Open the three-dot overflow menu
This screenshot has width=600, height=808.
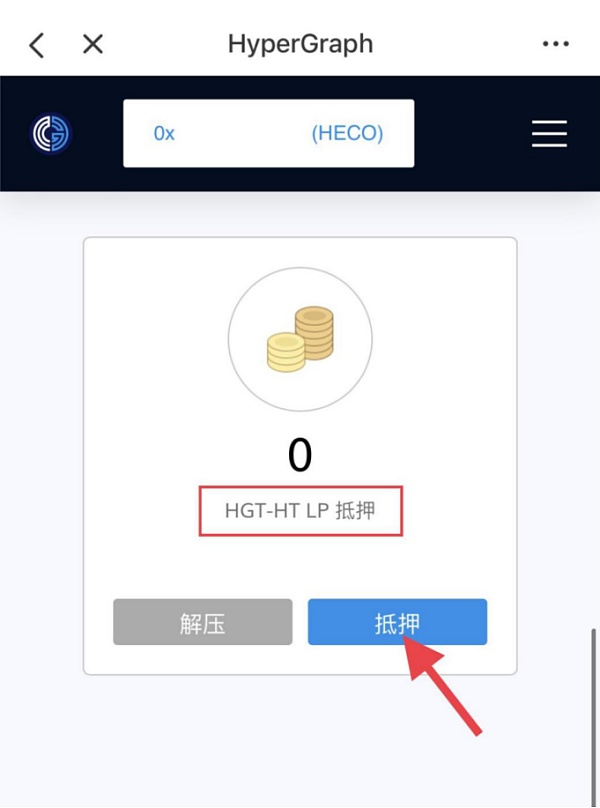point(555,44)
